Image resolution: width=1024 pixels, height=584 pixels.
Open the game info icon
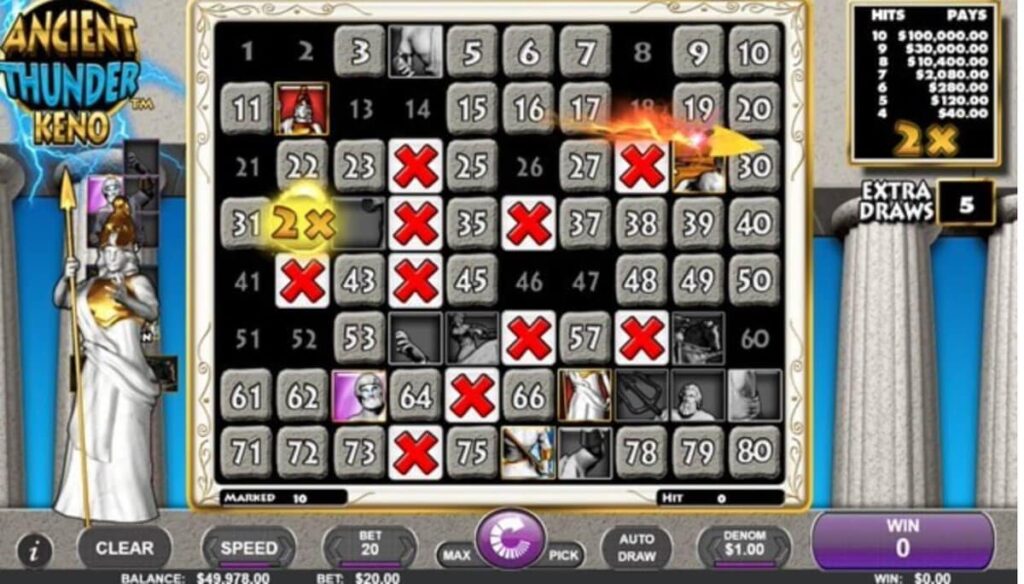tap(36, 549)
